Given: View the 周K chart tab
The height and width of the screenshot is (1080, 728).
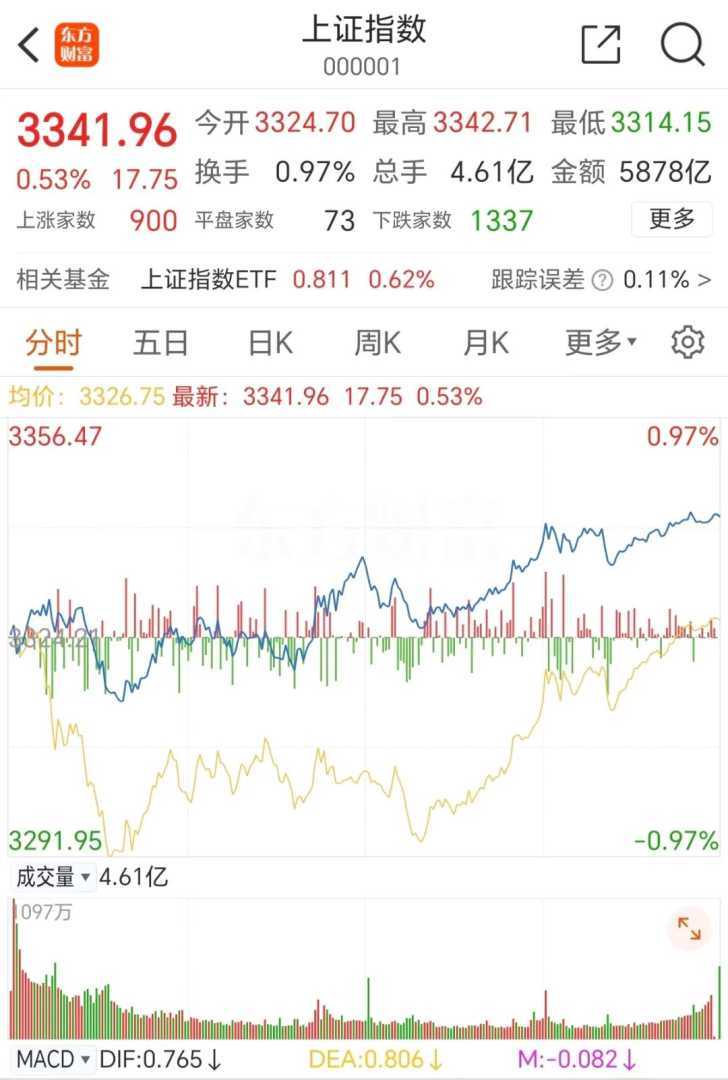Looking at the screenshot, I should pyautogui.click(x=377, y=343).
